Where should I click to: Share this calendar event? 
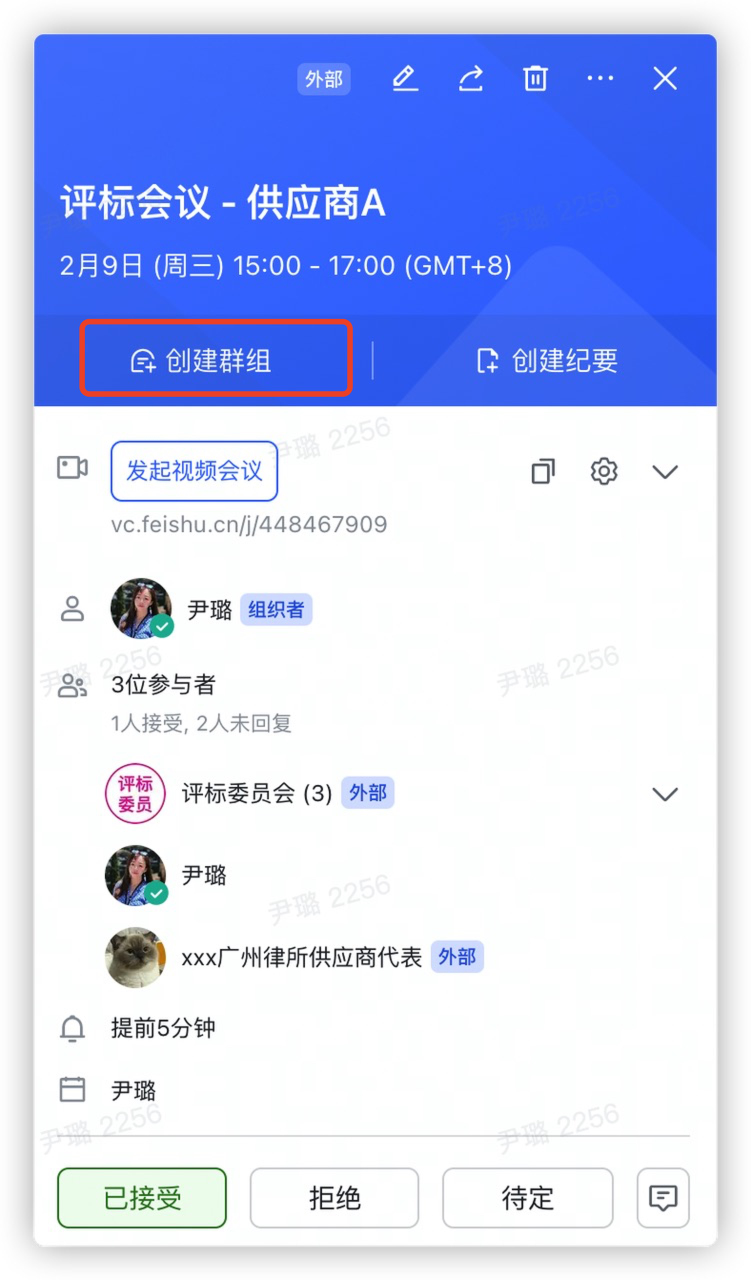tap(471, 79)
